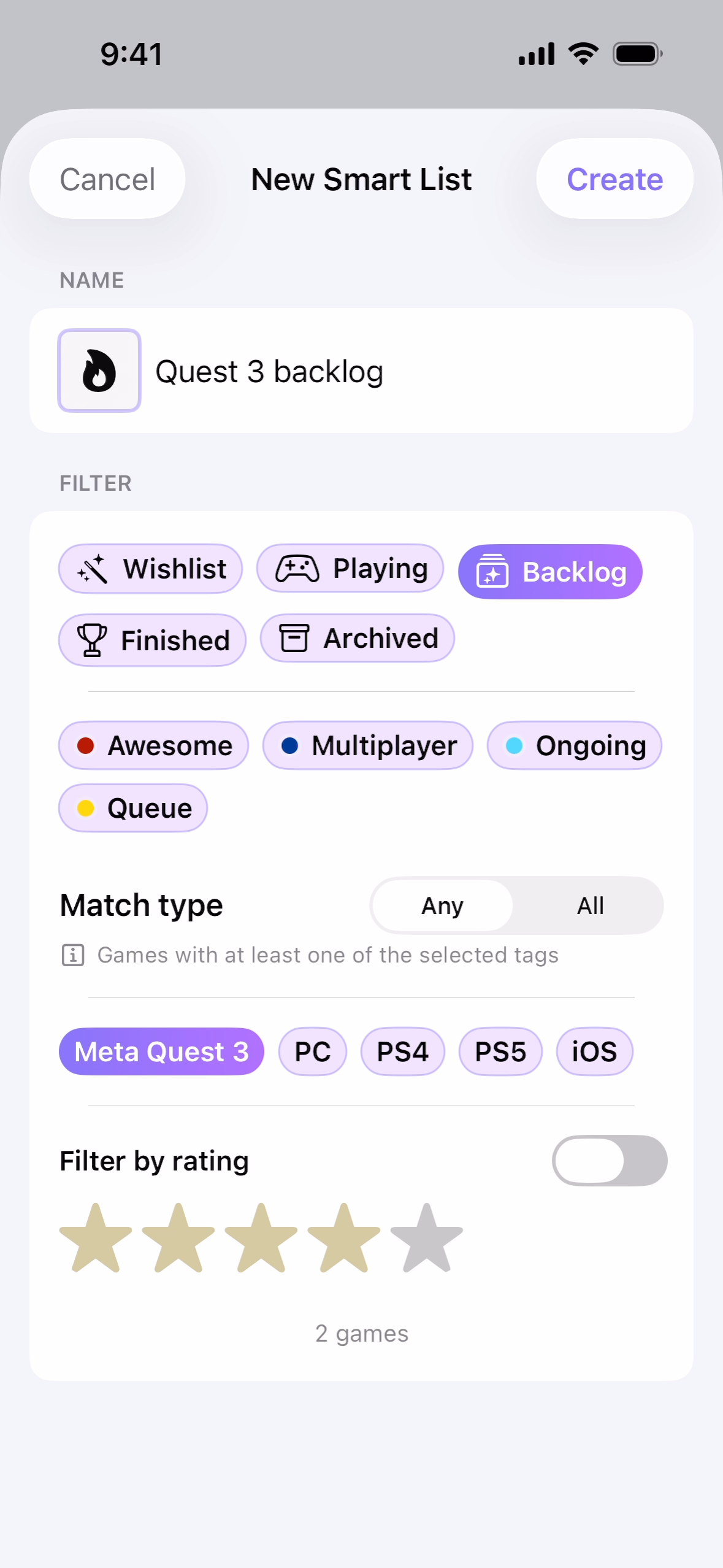723x1568 pixels.
Task: Add the Awesome tag filter
Action: click(154, 745)
